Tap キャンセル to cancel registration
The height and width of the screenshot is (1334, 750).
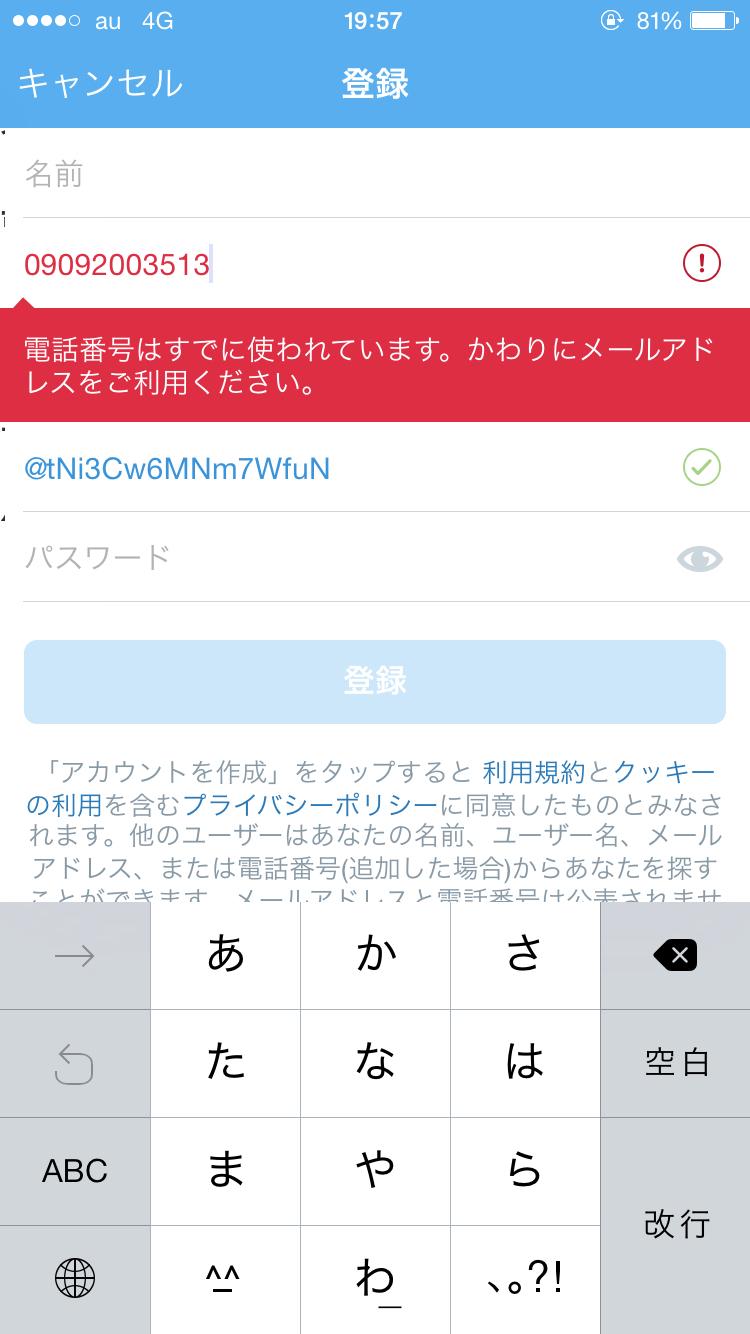[x=100, y=83]
